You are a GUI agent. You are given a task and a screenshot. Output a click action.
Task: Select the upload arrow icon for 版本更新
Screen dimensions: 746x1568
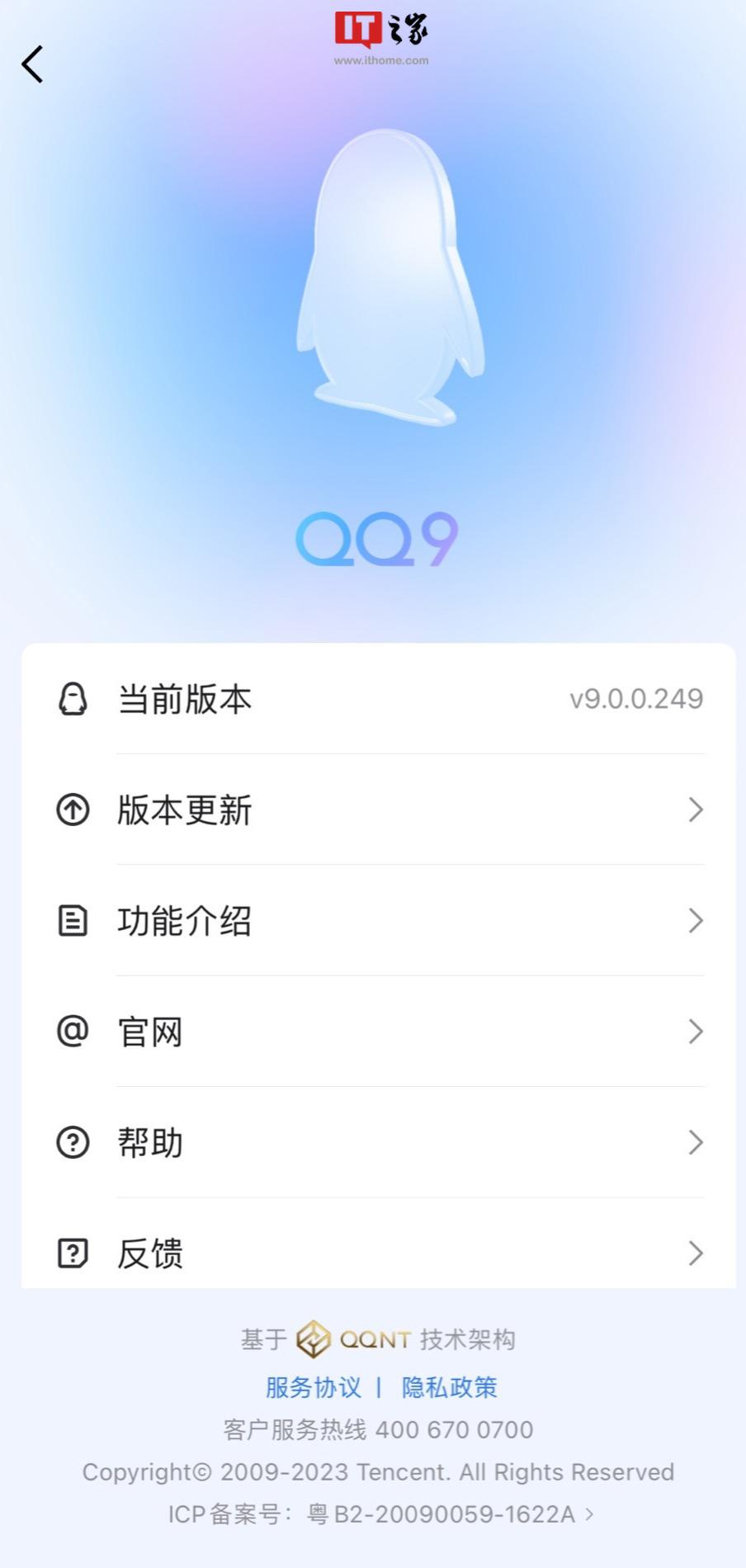73,810
